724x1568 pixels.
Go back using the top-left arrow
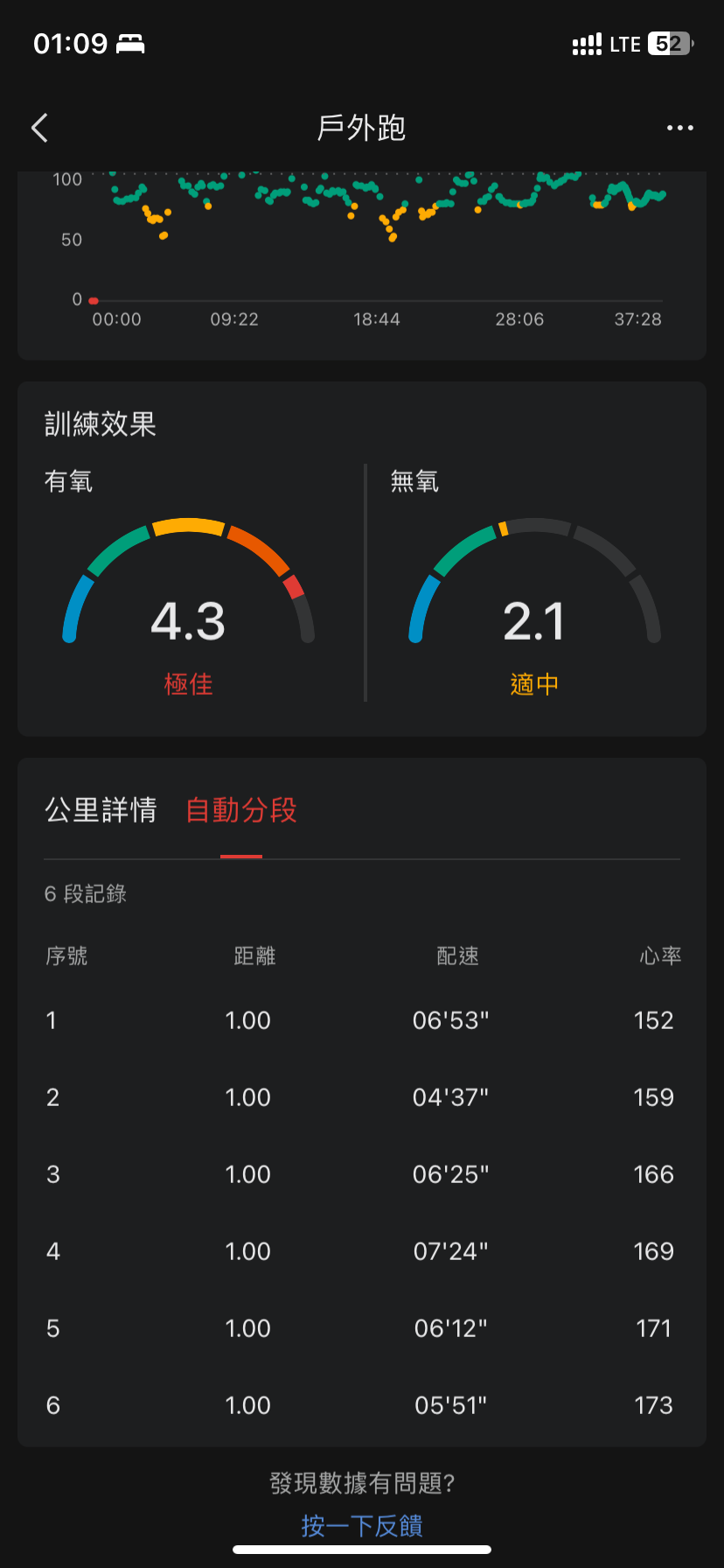[39, 128]
